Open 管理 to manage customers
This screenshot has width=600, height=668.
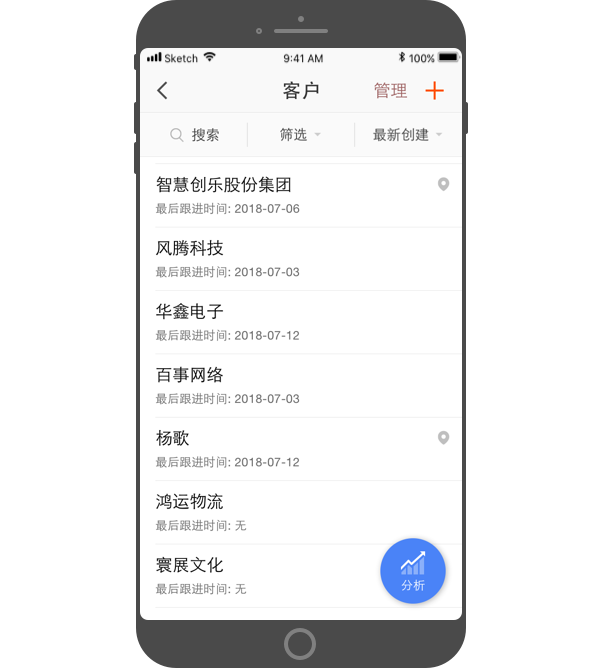pos(390,91)
